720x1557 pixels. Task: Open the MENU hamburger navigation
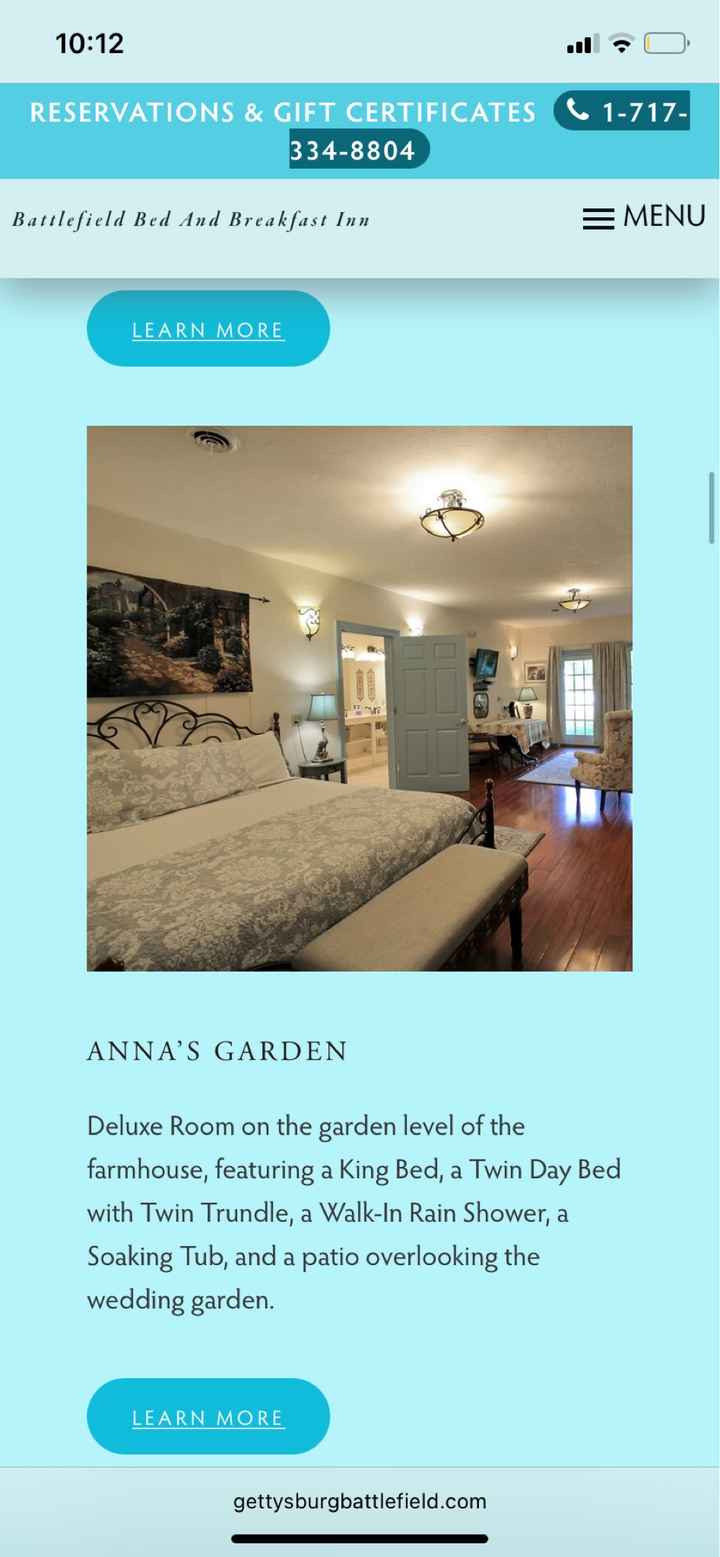[x=644, y=217]
